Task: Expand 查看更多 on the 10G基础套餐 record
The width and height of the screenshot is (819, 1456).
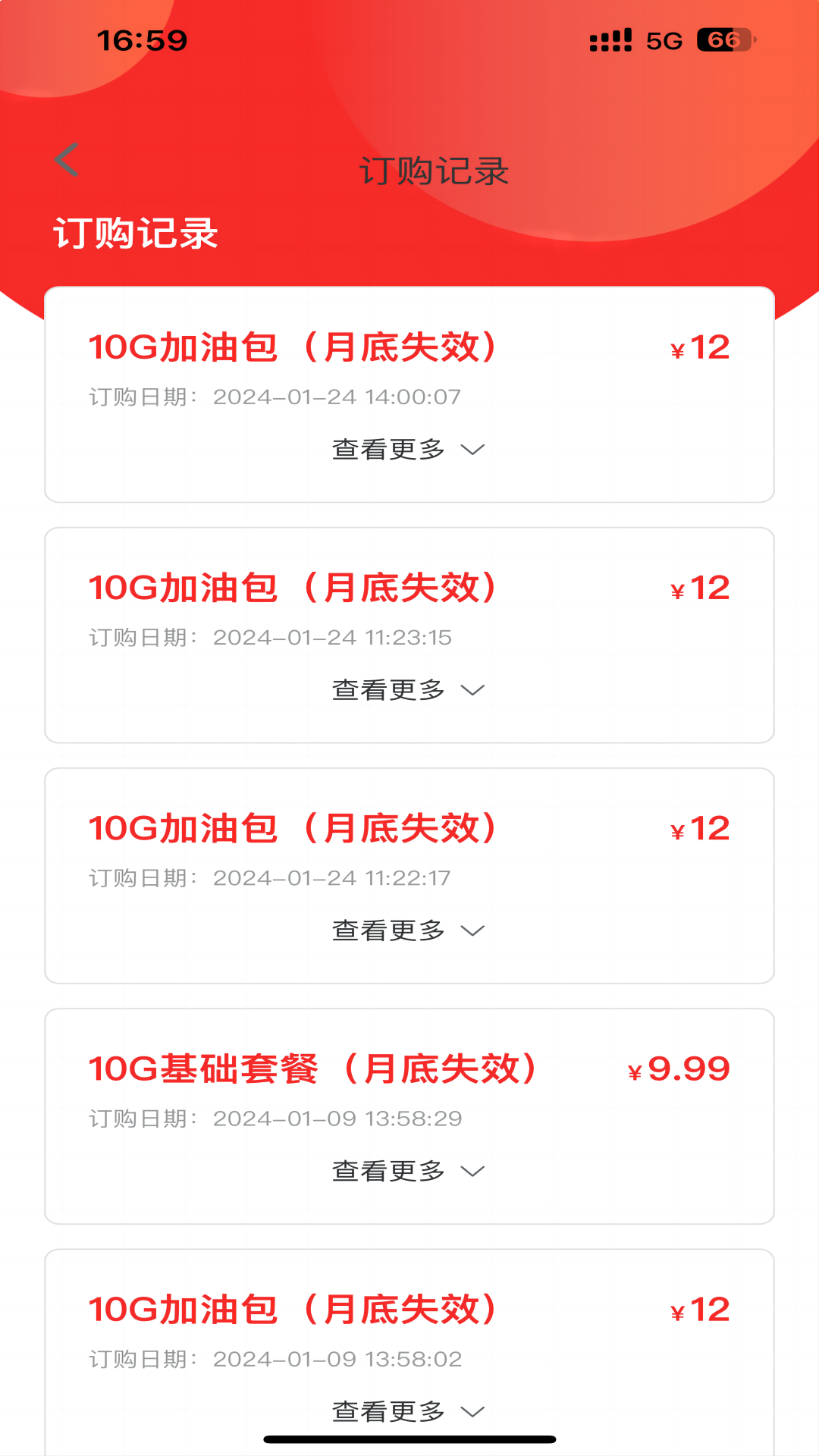Action: tap(406, 1170)
